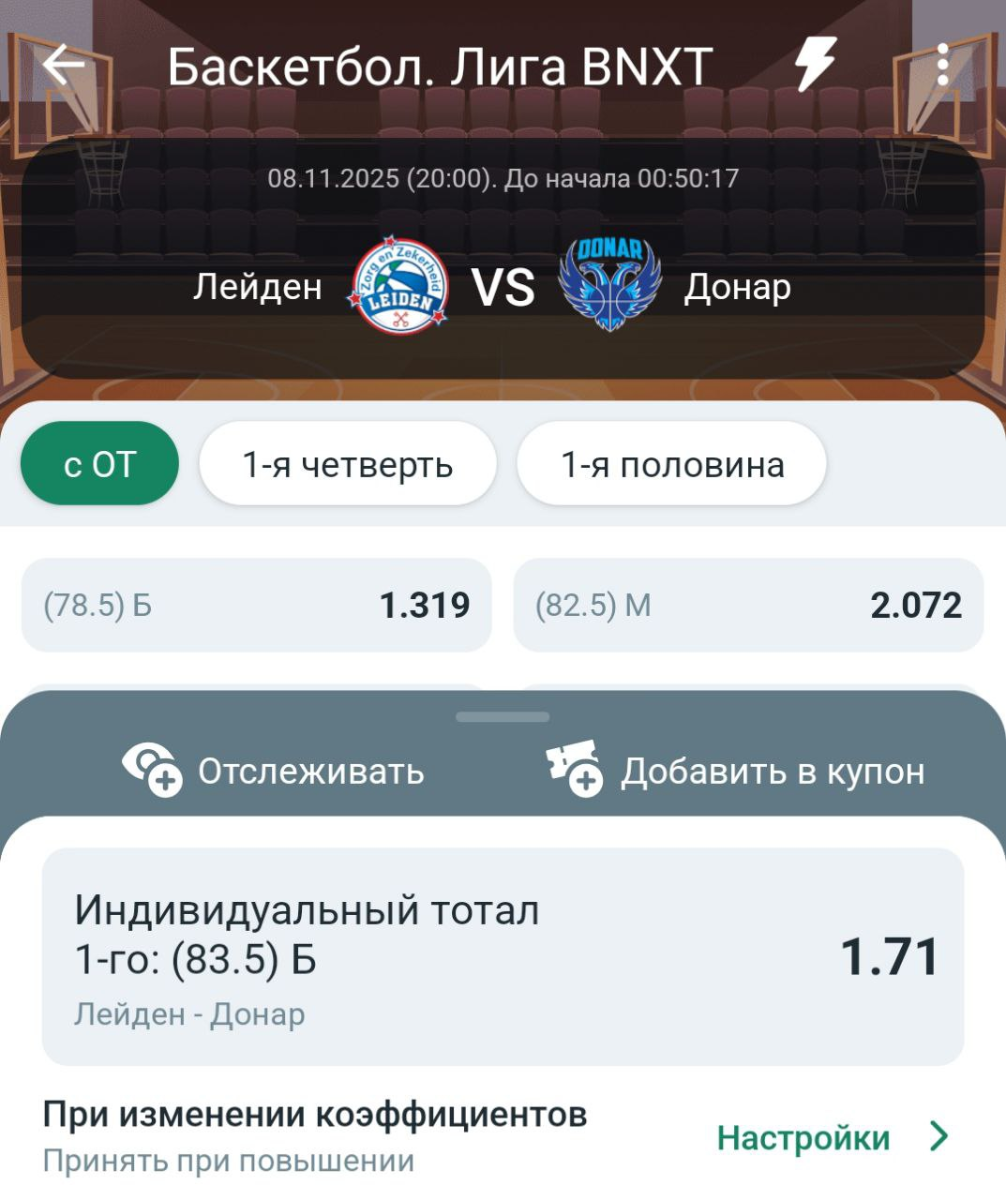
Task: Go back using the arrow icon
Action: point(64,66)
